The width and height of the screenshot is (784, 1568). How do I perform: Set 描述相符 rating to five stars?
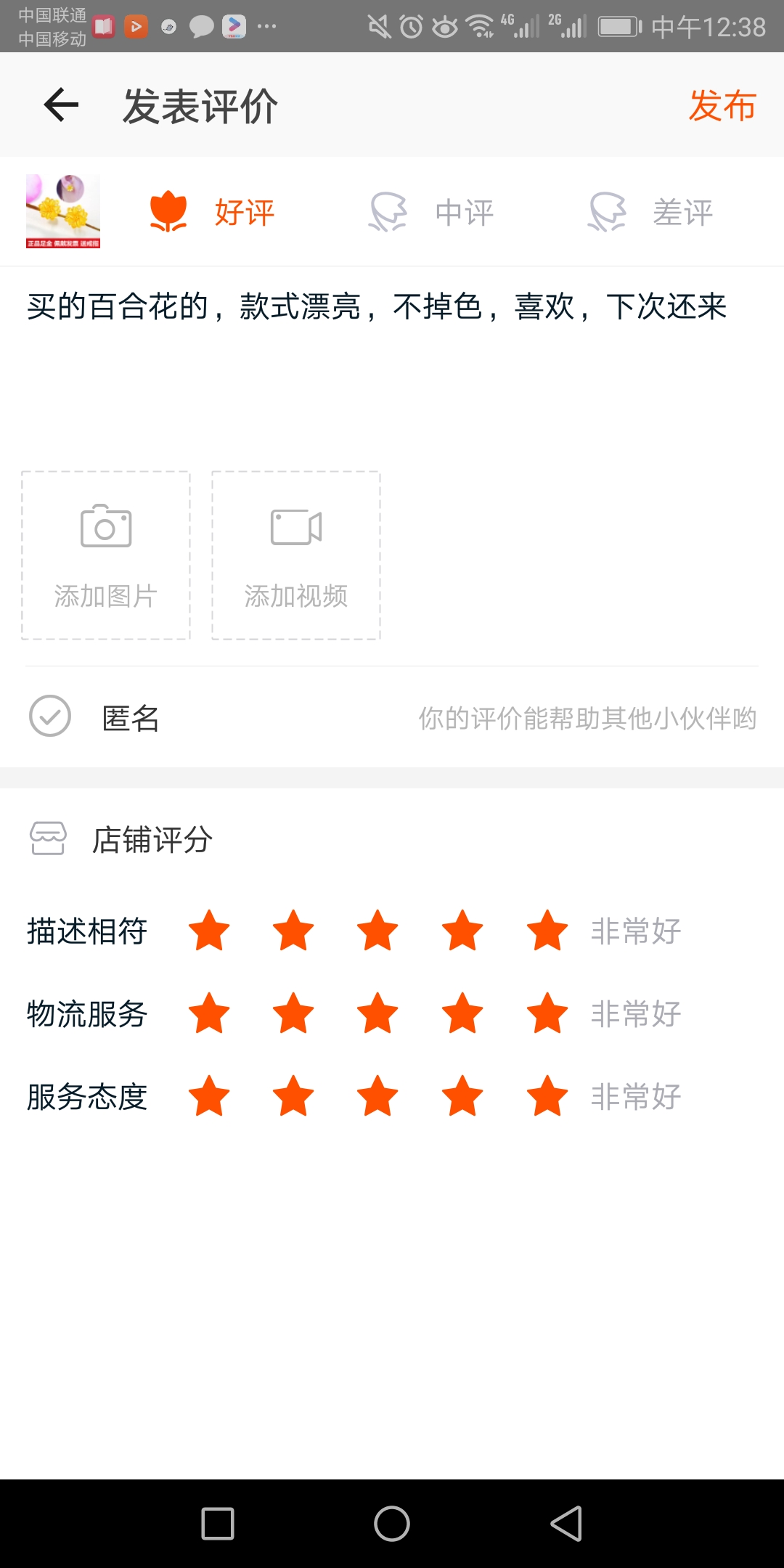click(x=547, y=931)
